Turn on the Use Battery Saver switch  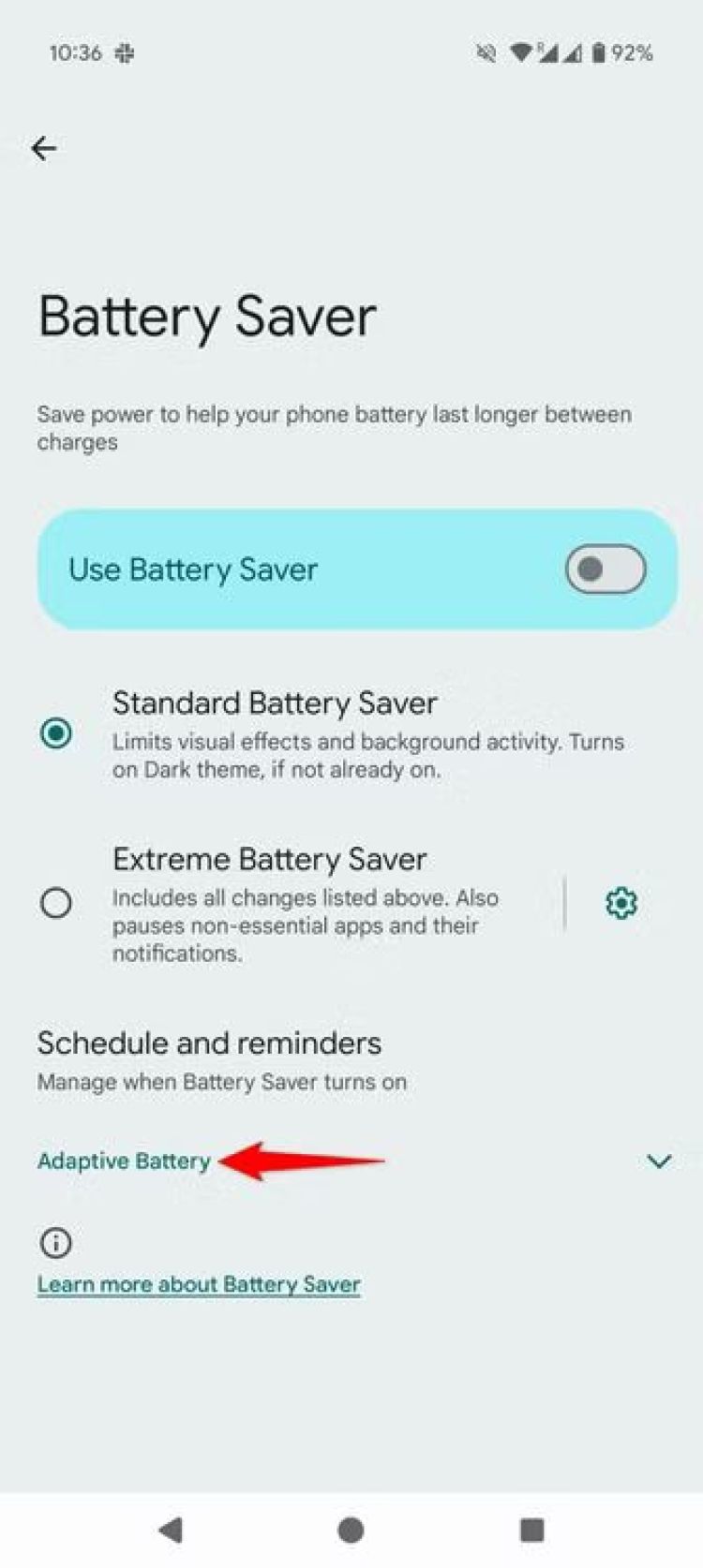point(605,570)
